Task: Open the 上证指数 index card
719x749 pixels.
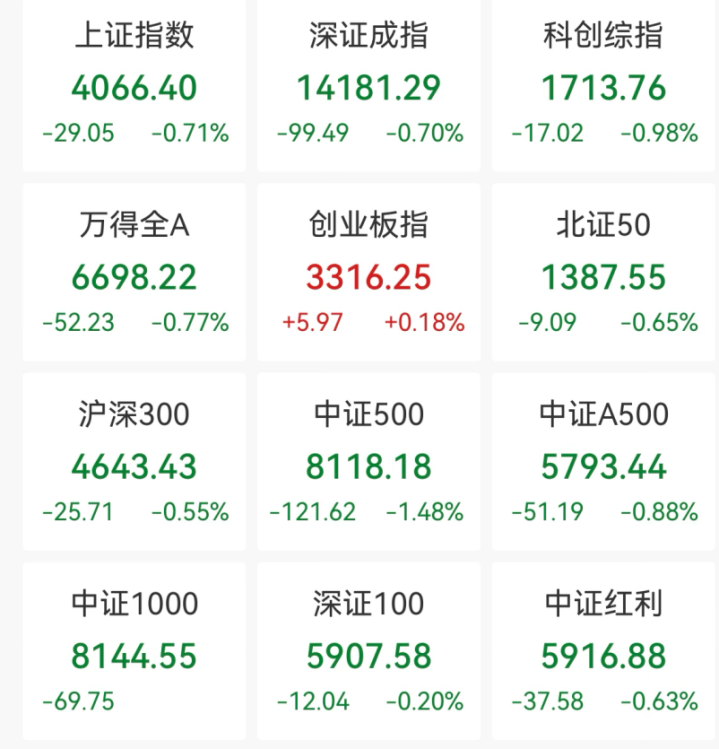Action: (134, 85)
